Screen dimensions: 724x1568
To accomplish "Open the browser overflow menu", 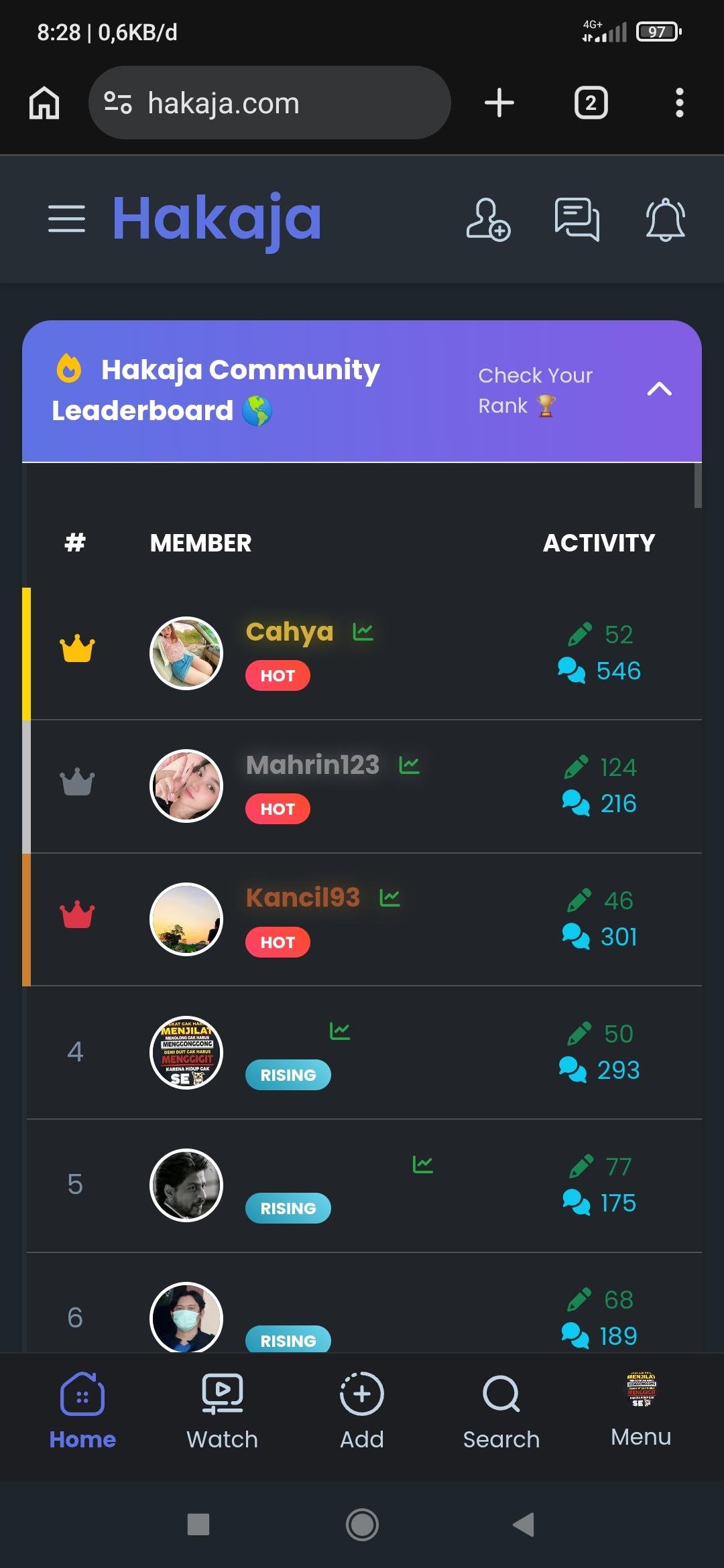I will [679, 103].
